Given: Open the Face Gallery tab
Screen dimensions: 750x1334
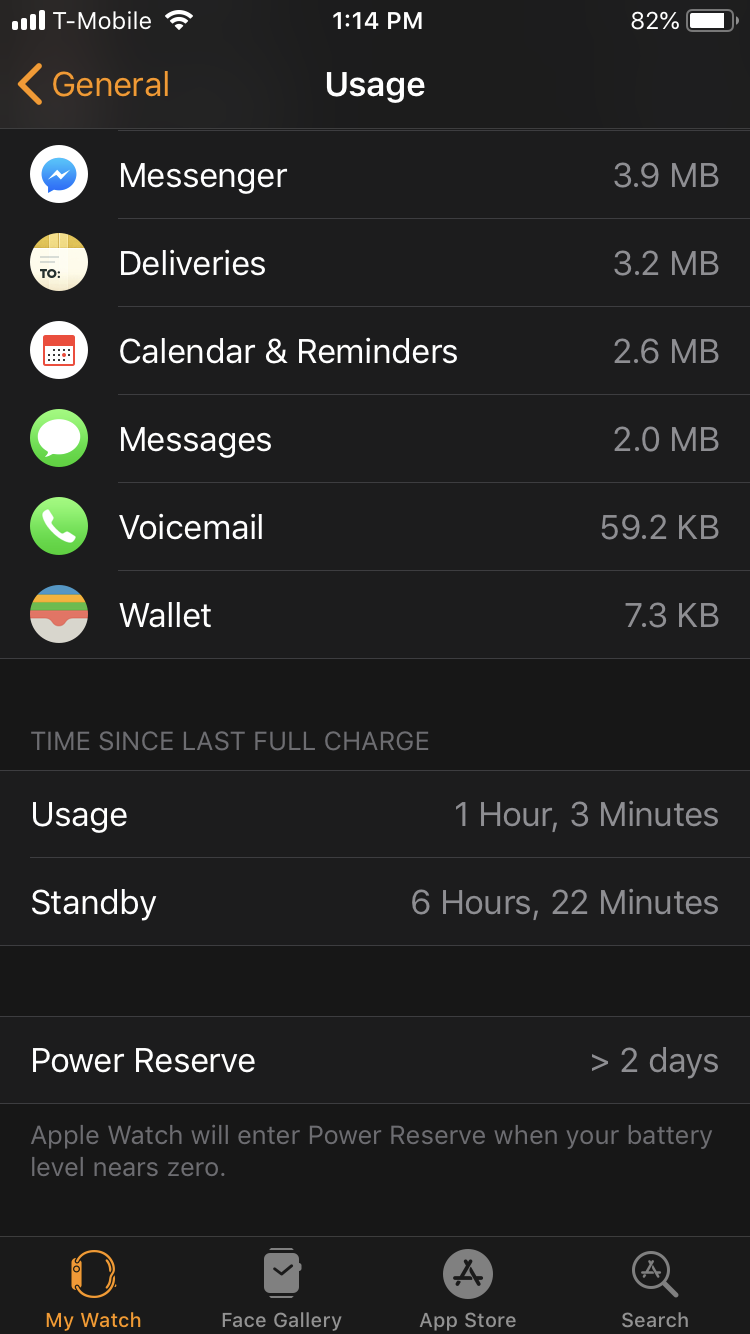Looking at the screenshot, I should [x=281, y=1289].
